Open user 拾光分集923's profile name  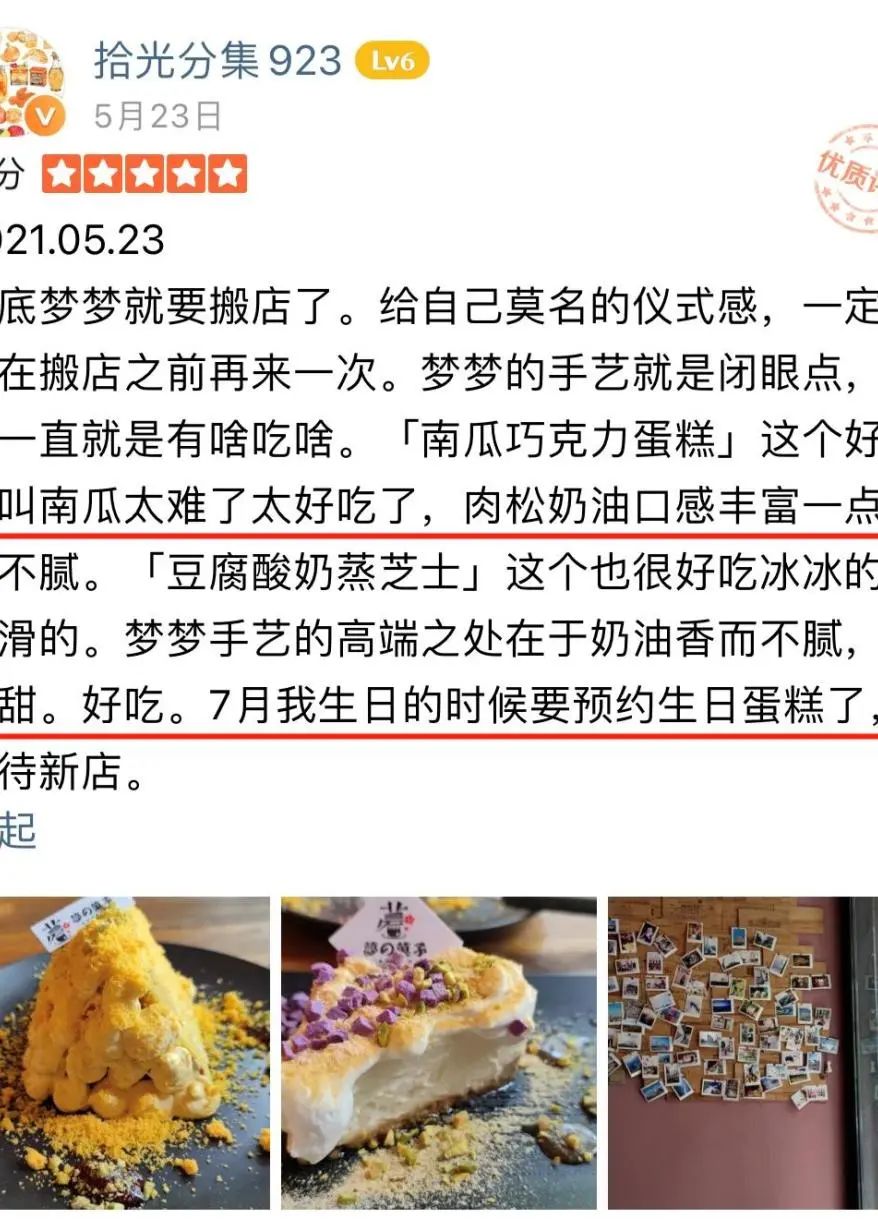(218, 62)
